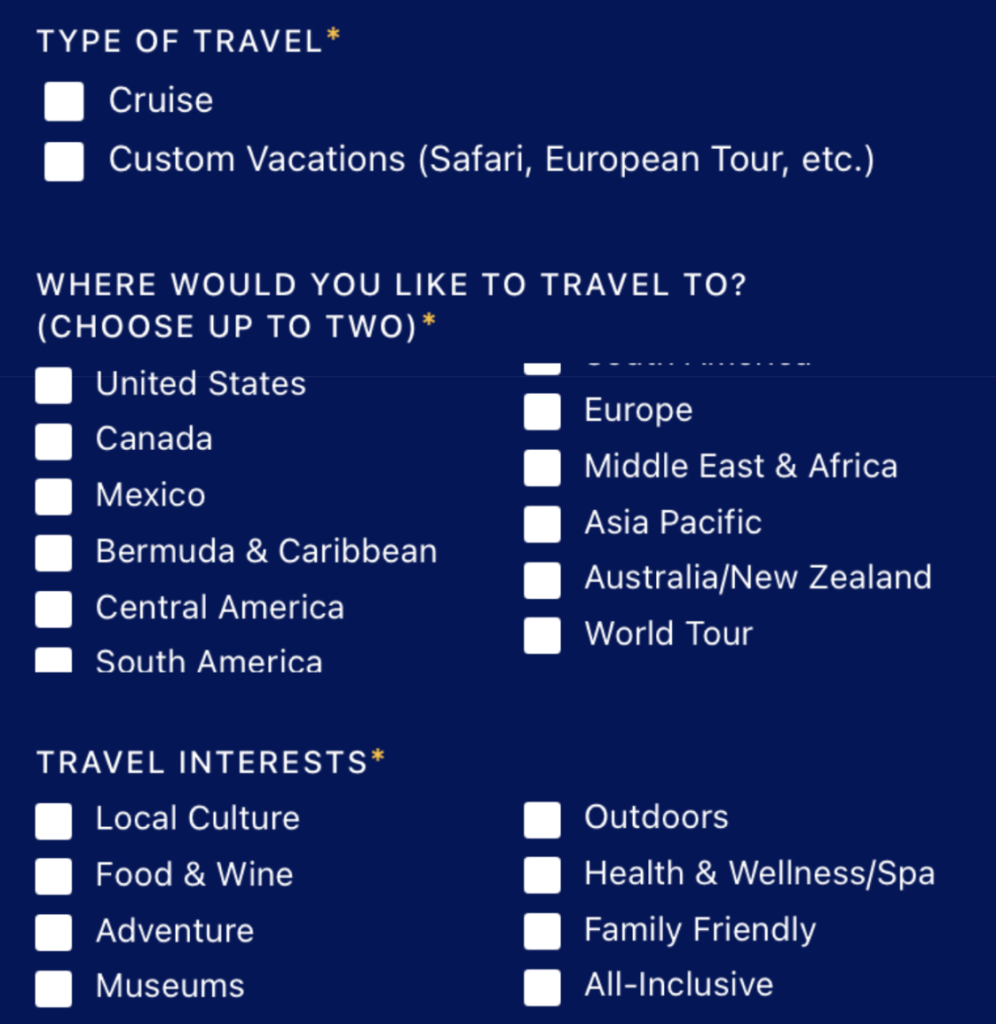Select the Custom Vacations checkbox
This screenshot has width=996, height=1024.
point(64,161)
